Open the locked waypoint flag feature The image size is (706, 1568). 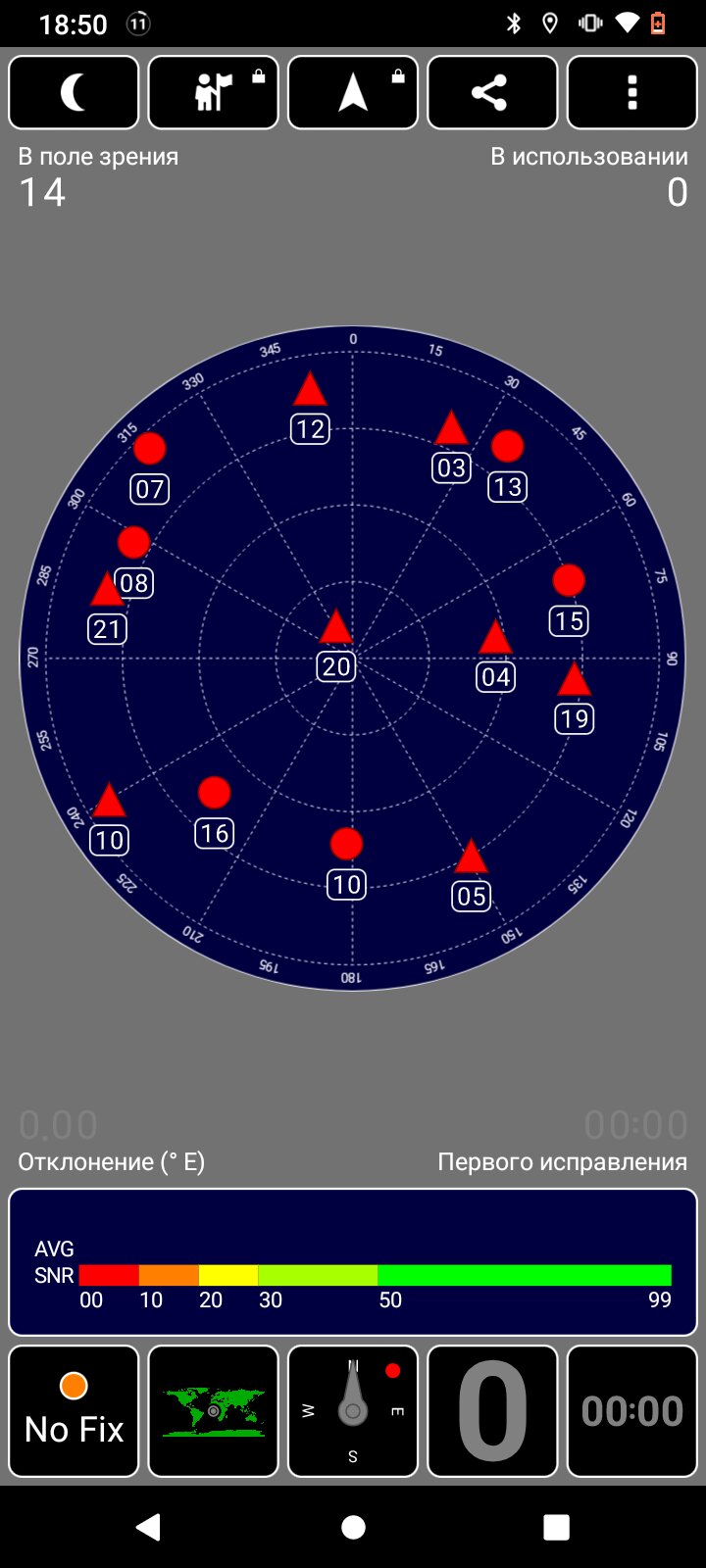coord(214,93)
